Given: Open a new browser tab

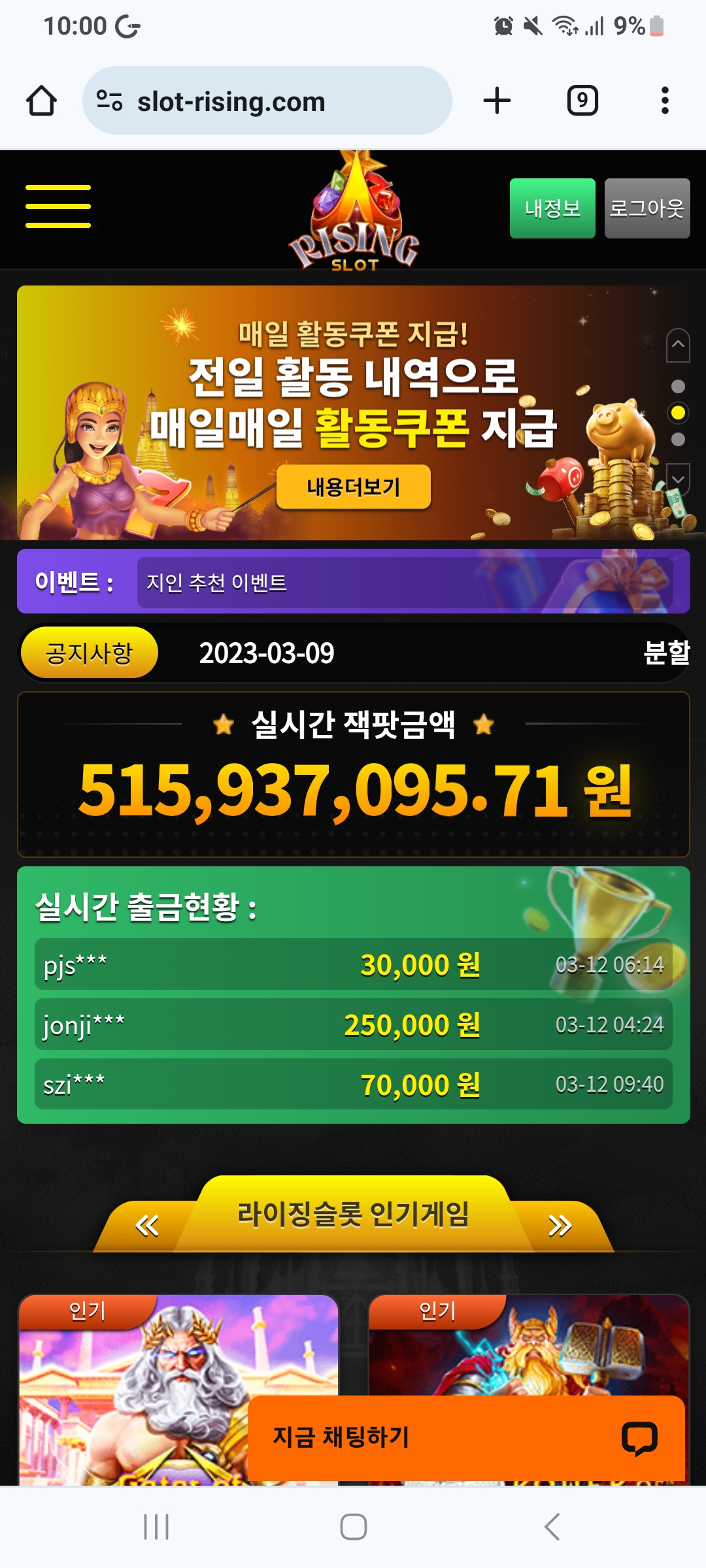Looking at the screenshot, I should [x=497, y=101].
